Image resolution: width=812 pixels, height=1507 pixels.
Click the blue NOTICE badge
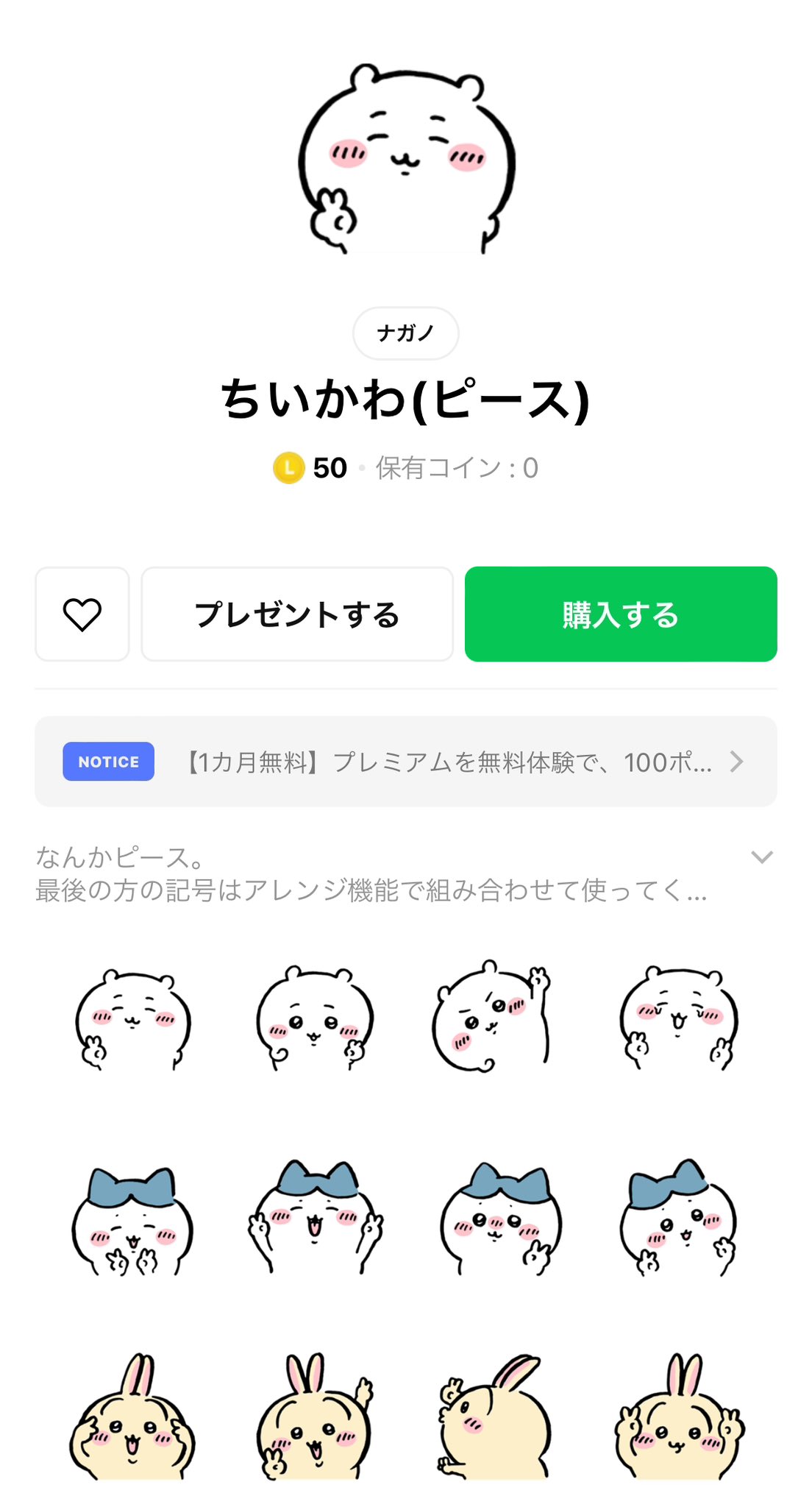(x=107, y=762)
